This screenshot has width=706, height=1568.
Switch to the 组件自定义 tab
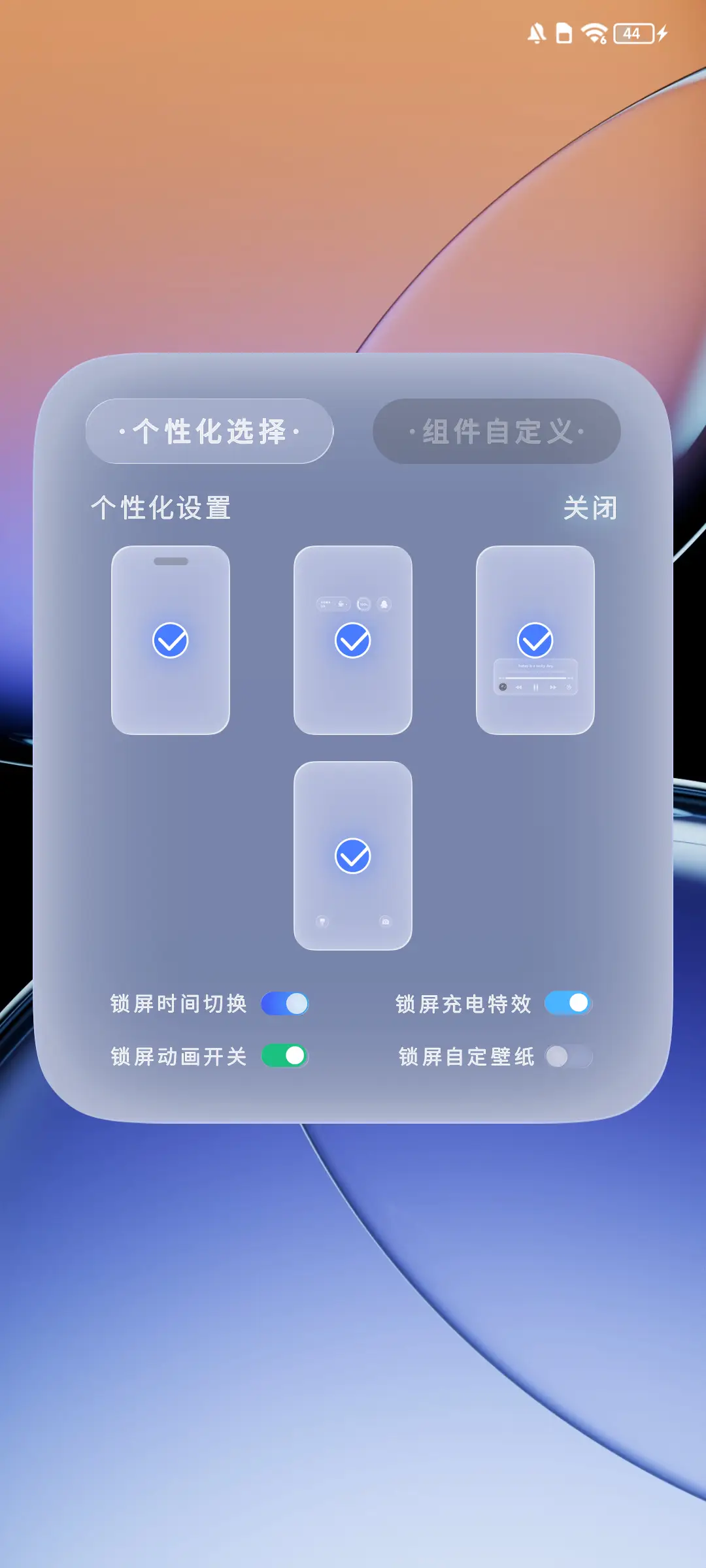(496, 431)
